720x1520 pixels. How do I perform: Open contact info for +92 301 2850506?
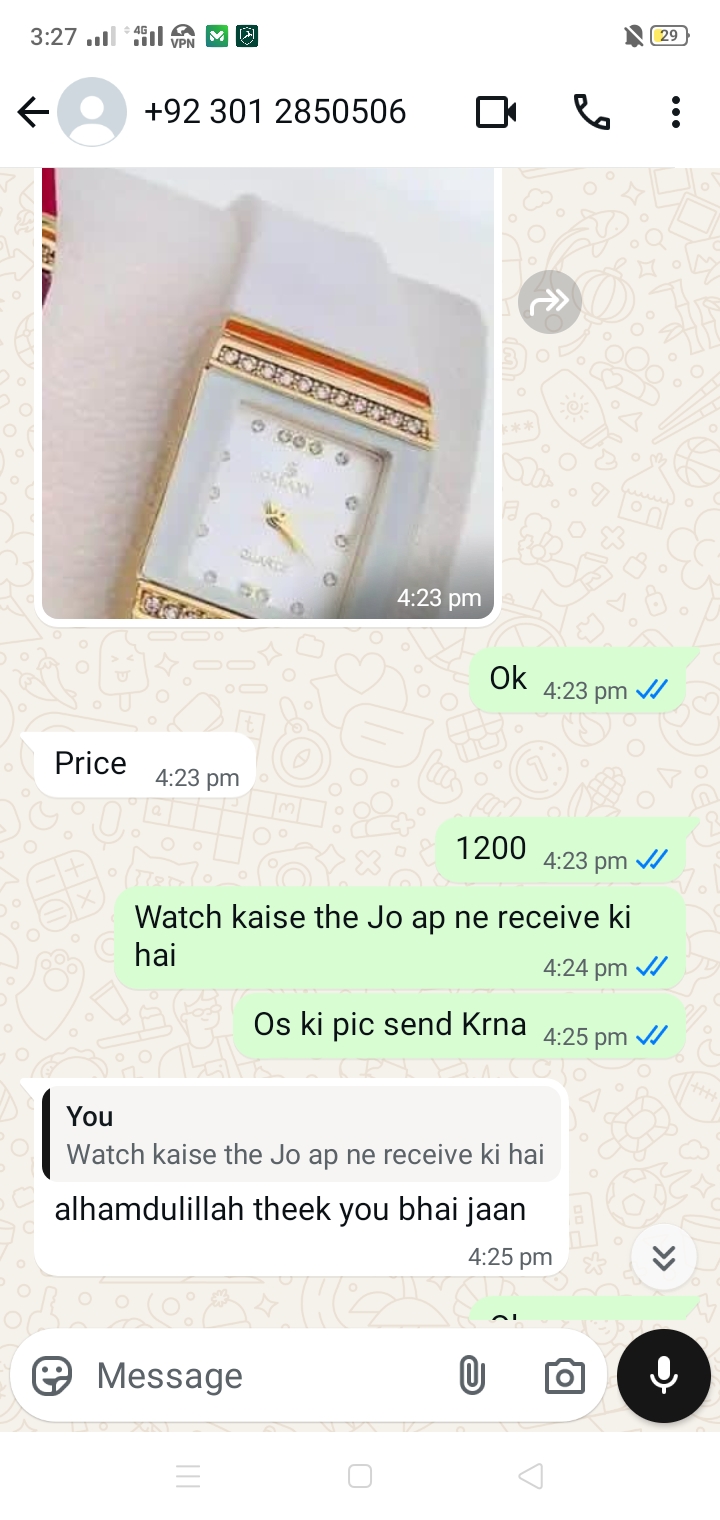tap(275, 112)
